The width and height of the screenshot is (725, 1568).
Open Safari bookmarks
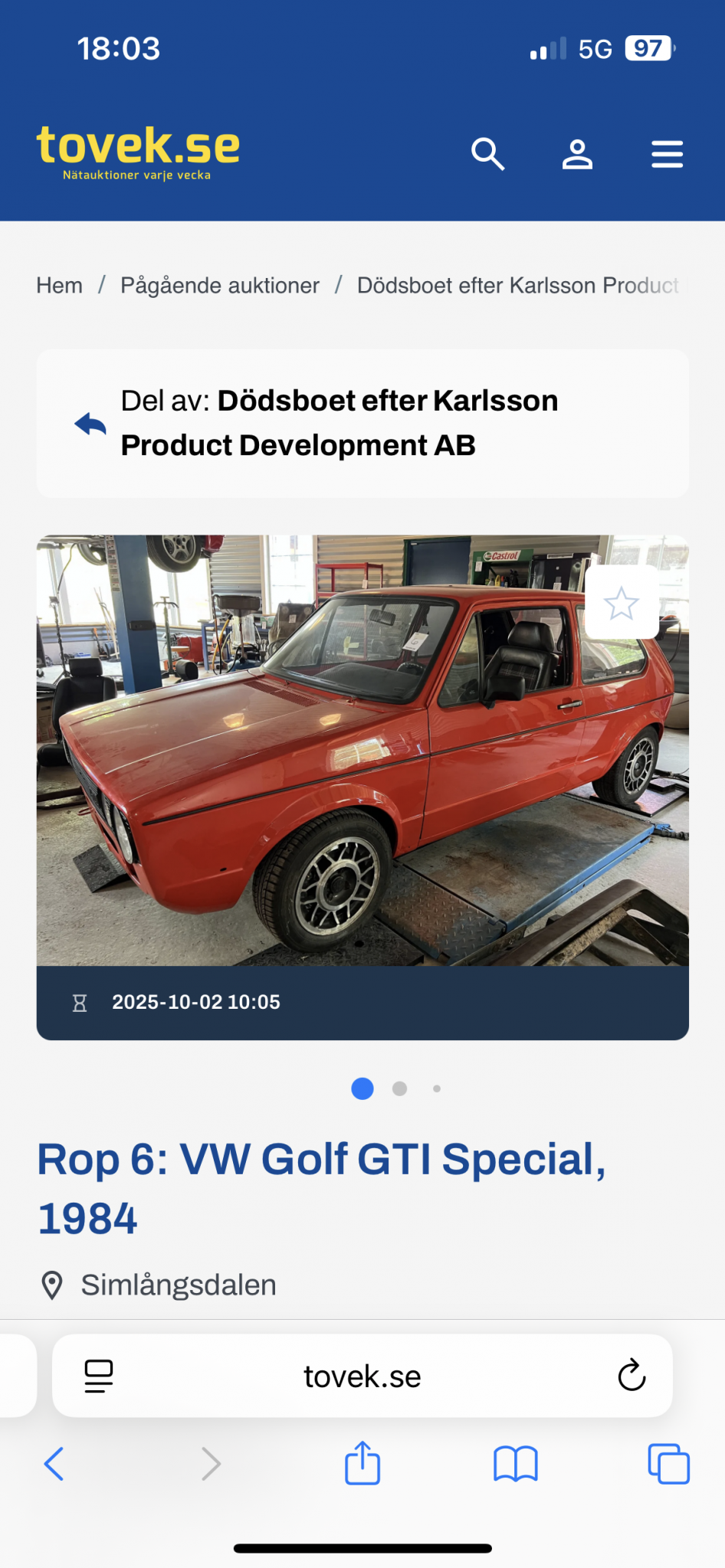tap(516, 1464)
